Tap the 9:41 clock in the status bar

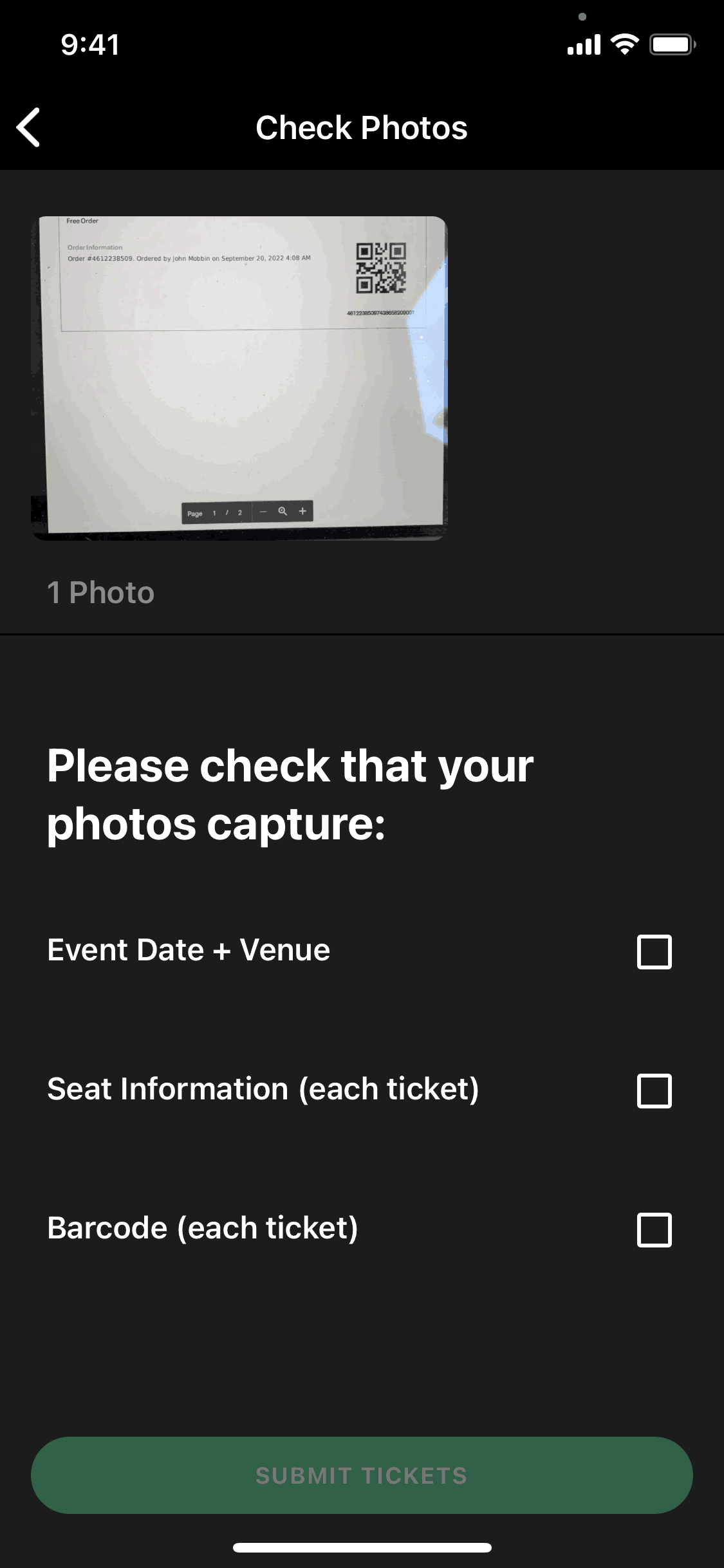pyautogui.click(x=89, y=45)
